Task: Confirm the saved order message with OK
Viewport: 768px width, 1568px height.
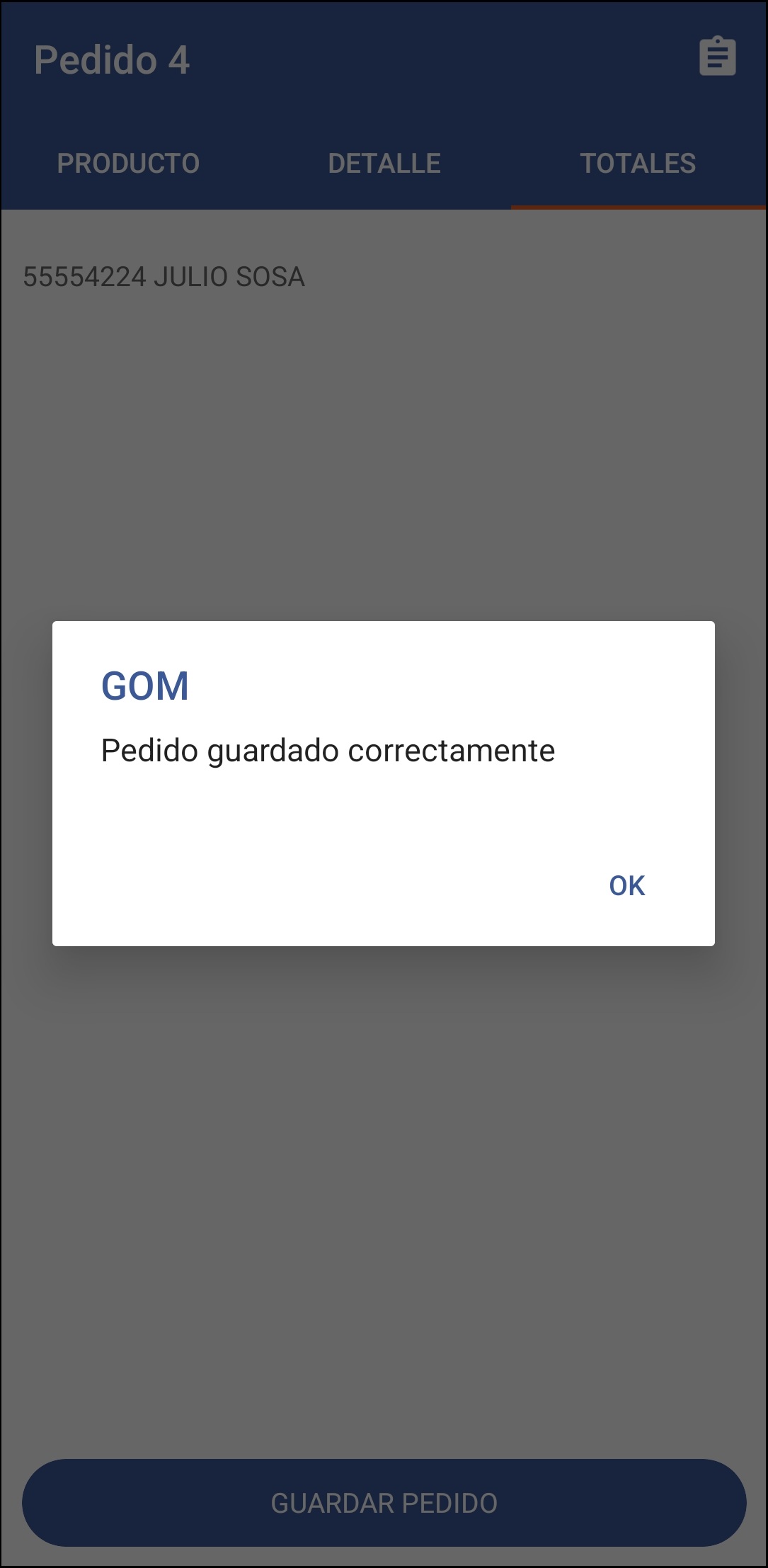Action: [626, 884]
